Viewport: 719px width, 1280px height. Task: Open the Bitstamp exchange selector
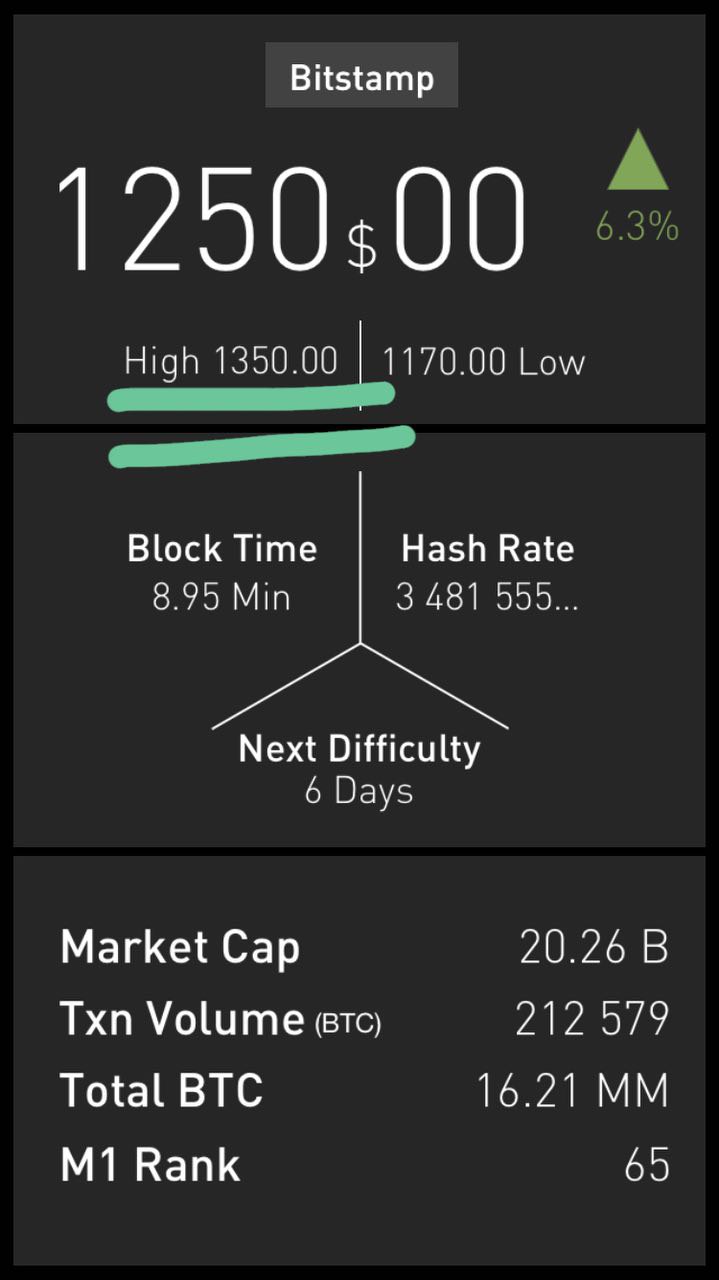point(361,76)
